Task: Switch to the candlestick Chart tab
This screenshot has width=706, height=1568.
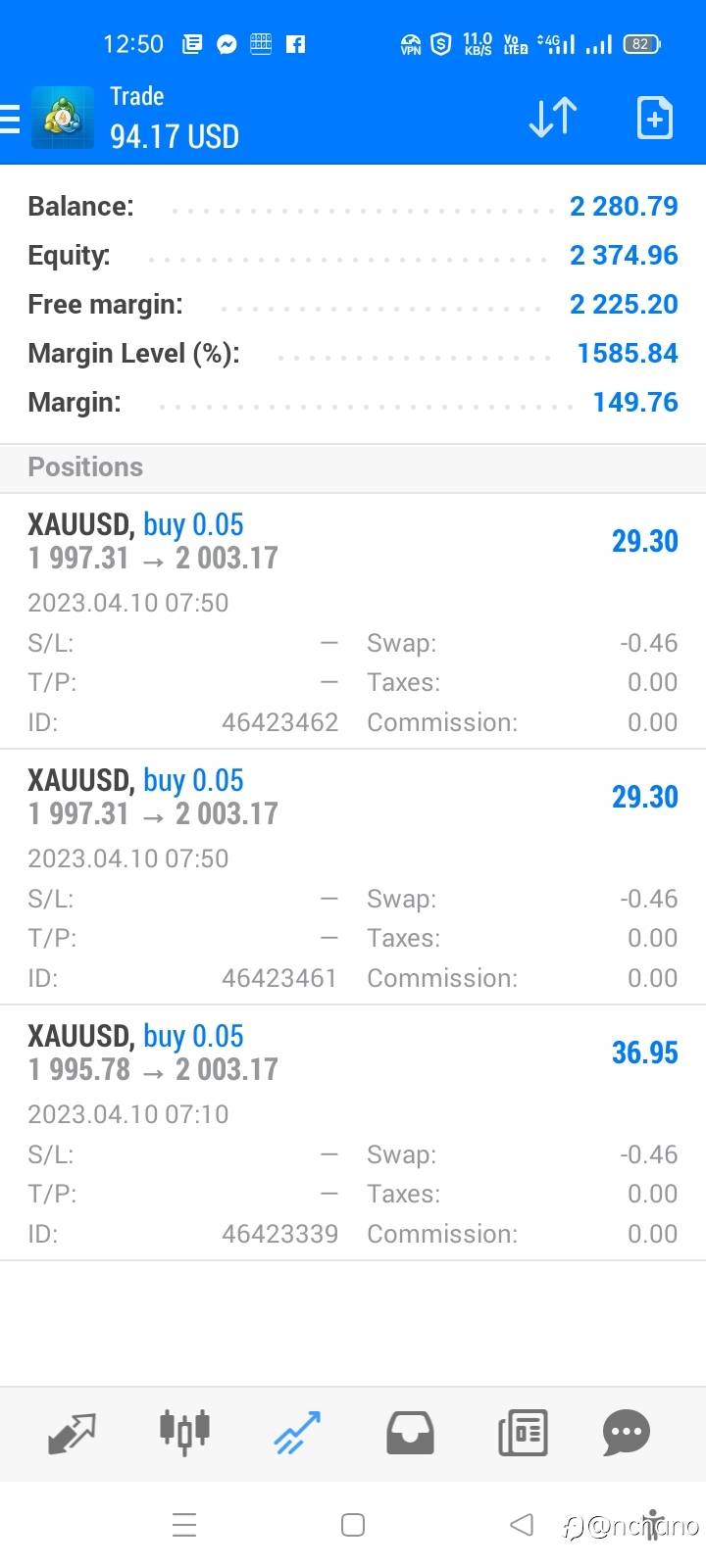Action: (184, 1432)
